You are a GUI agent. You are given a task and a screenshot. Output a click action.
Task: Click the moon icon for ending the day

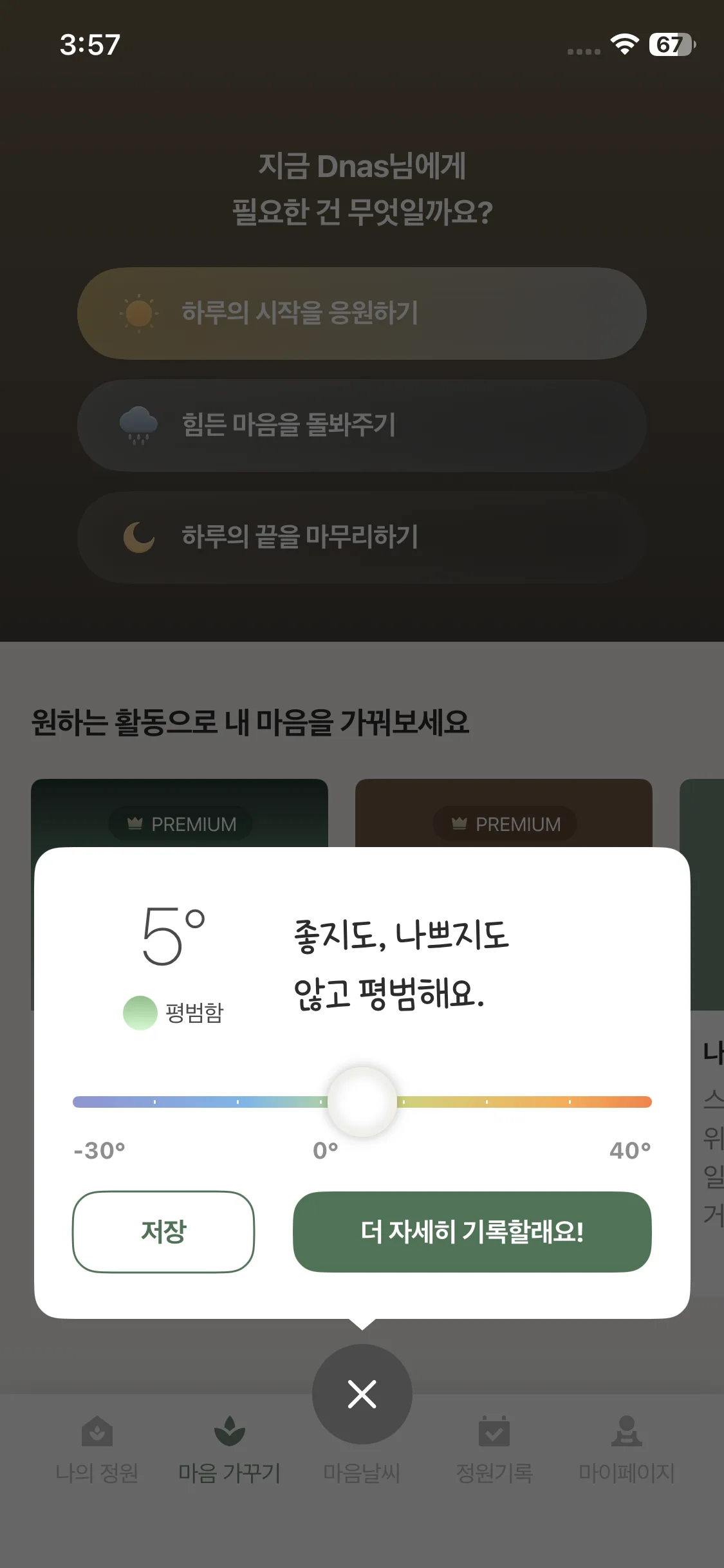(138, 538)
